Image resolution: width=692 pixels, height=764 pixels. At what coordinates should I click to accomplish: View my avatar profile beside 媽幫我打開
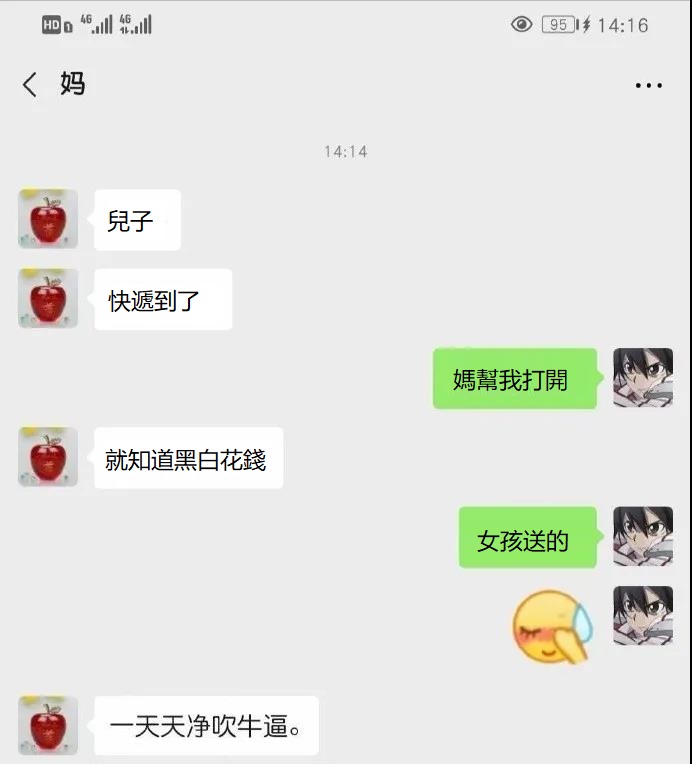(x=642, y=377)
